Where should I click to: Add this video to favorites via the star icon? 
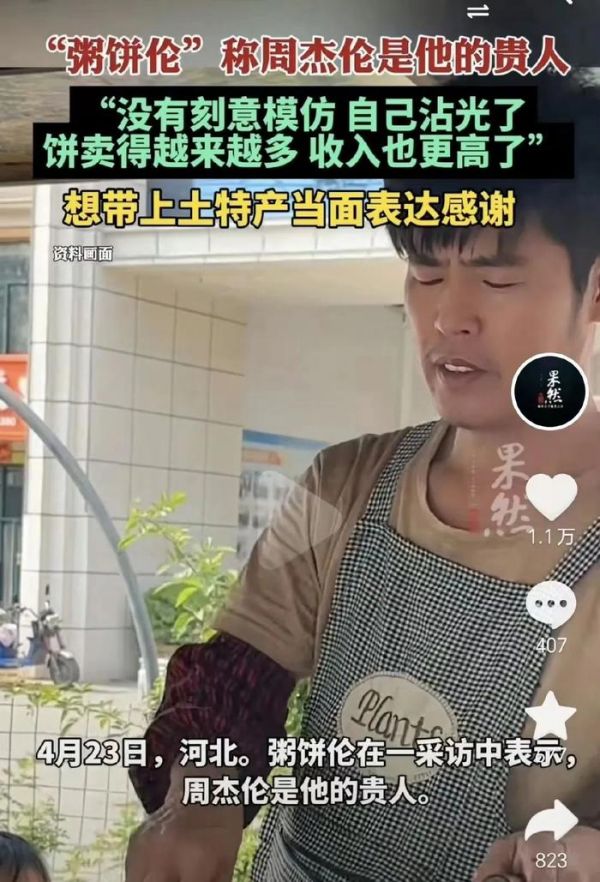click(551, 716)
